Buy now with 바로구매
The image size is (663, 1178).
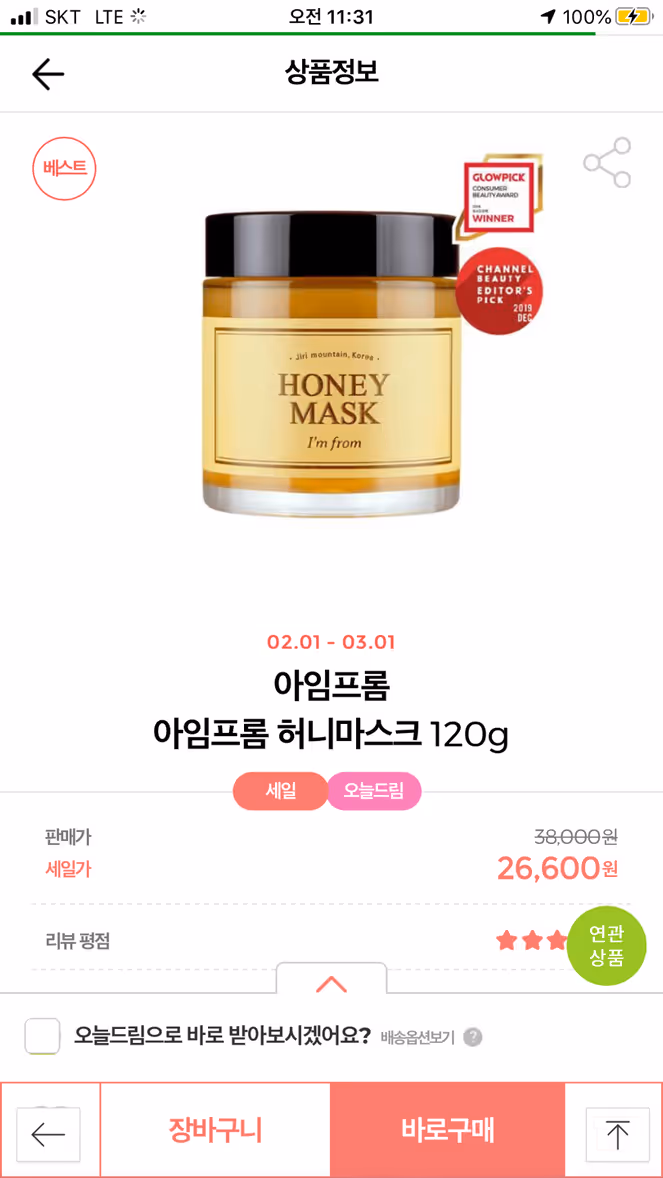[447, 1130]
